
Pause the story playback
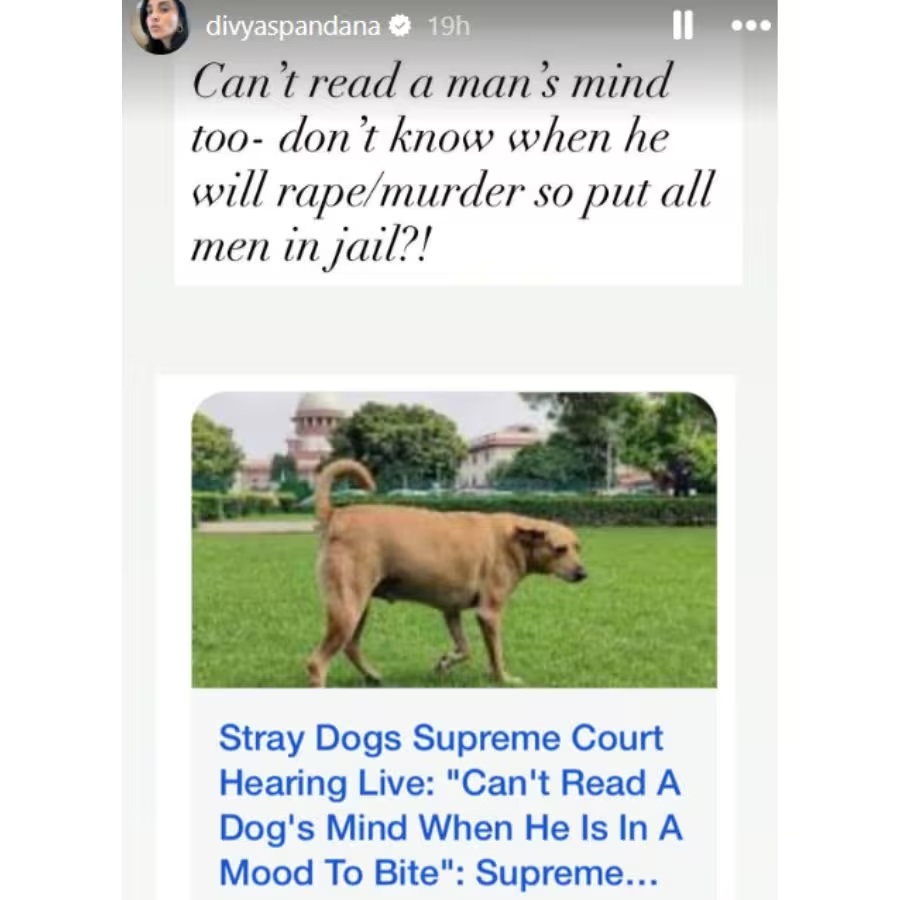click(682, 27)
